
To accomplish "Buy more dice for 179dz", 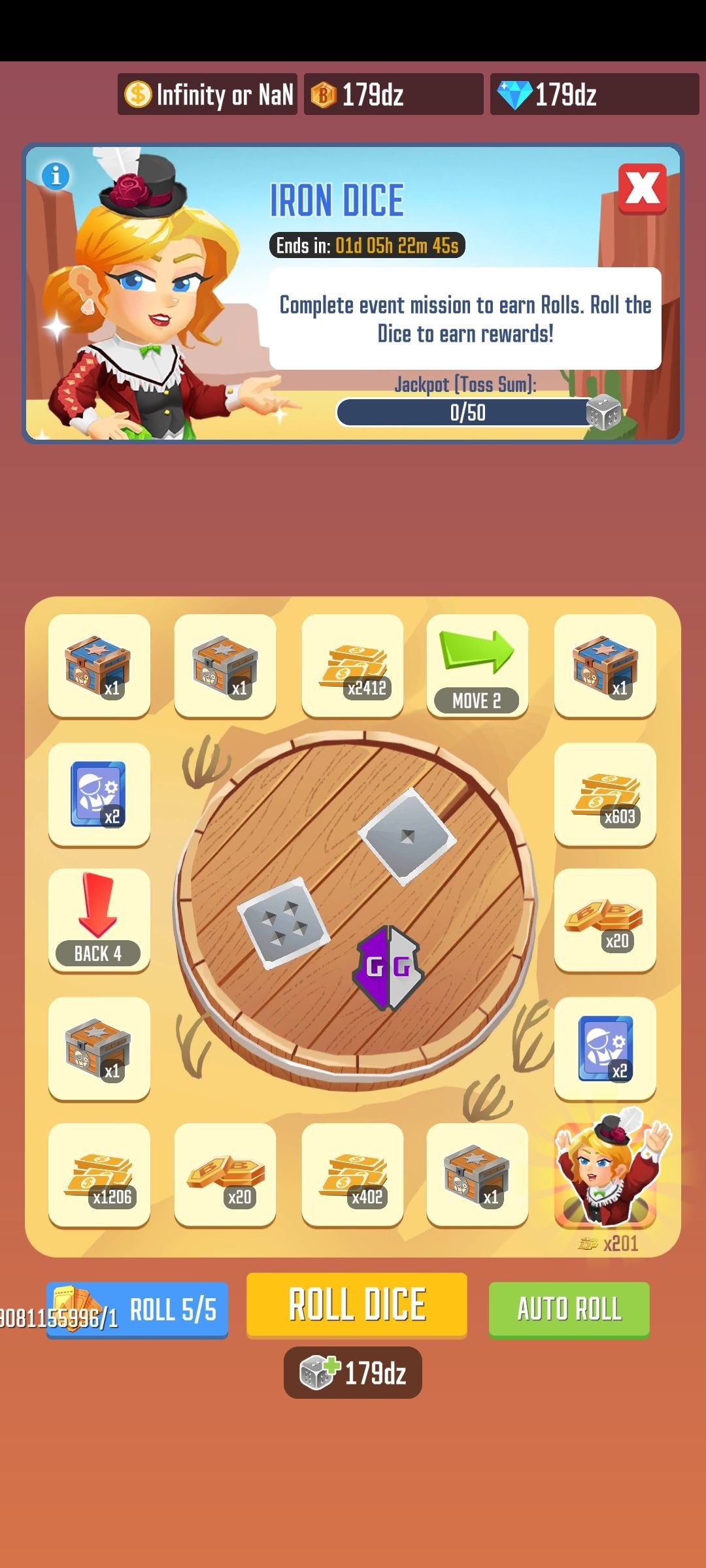I will (x=353, y=1372).
